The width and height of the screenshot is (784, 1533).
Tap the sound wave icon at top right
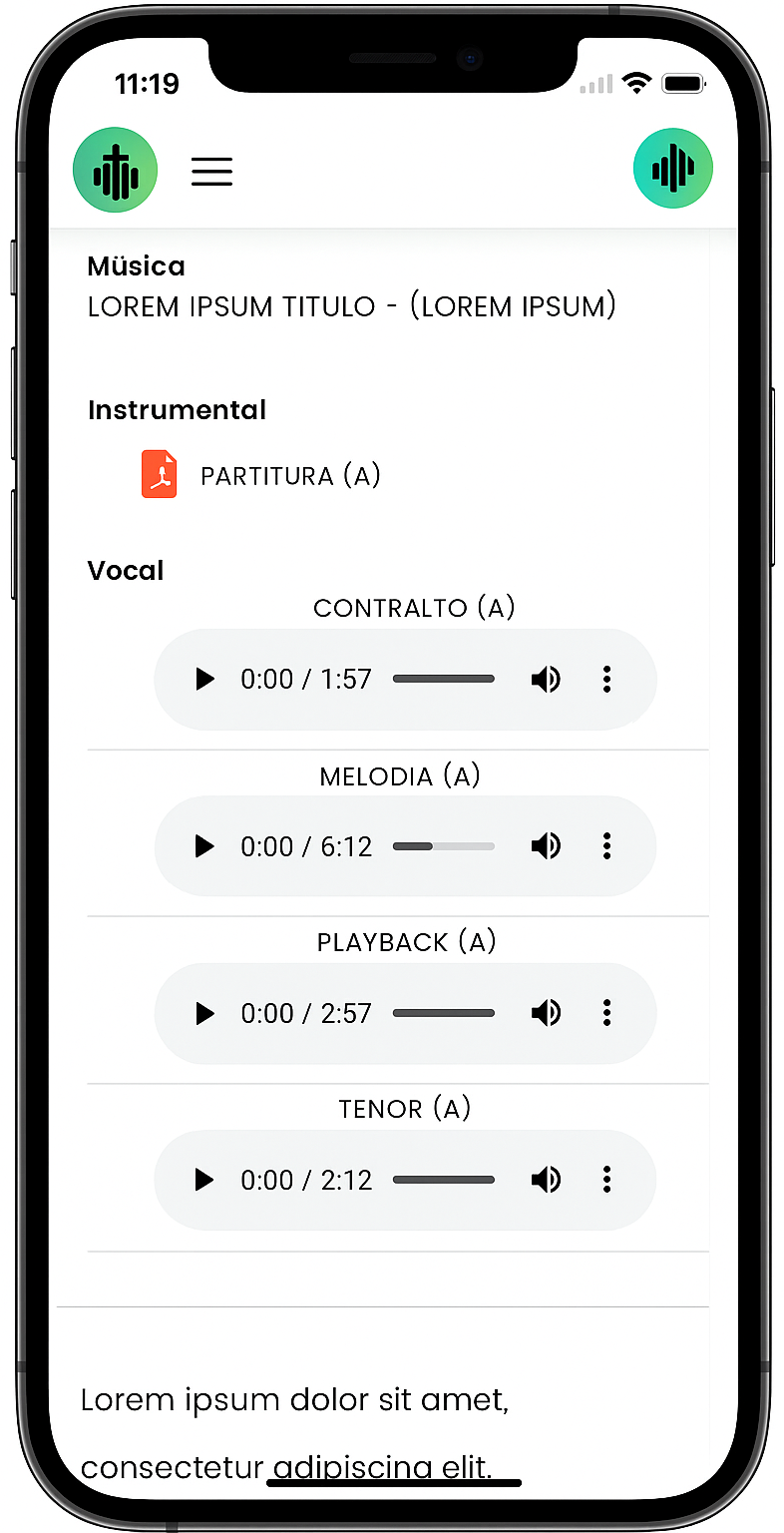pos(673,168)
